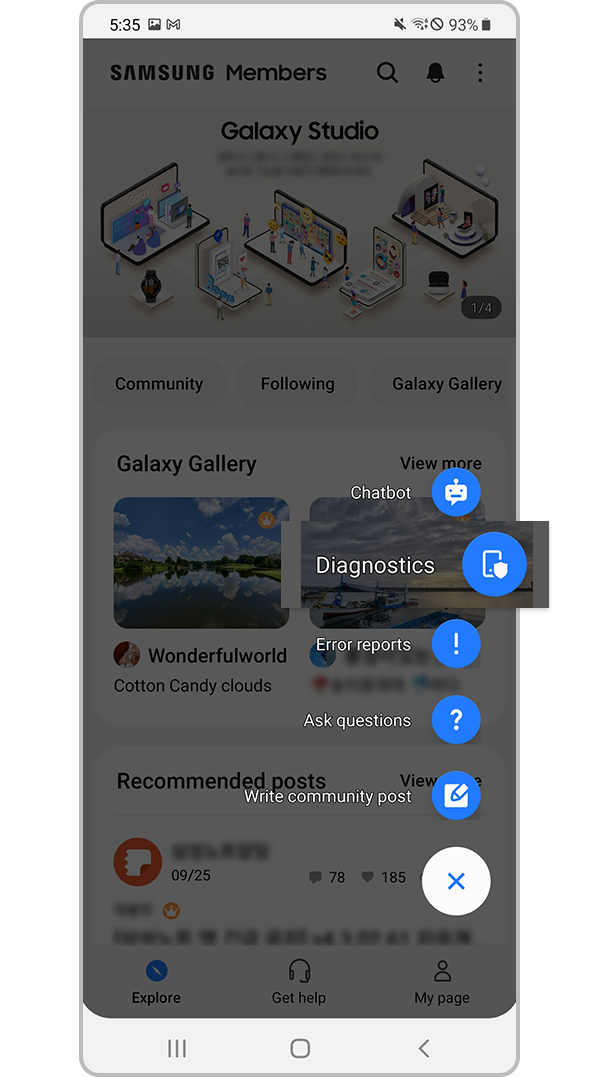Screen dimensions: 600x1077
Task: Open the search icon
Action: pos(387,72)
